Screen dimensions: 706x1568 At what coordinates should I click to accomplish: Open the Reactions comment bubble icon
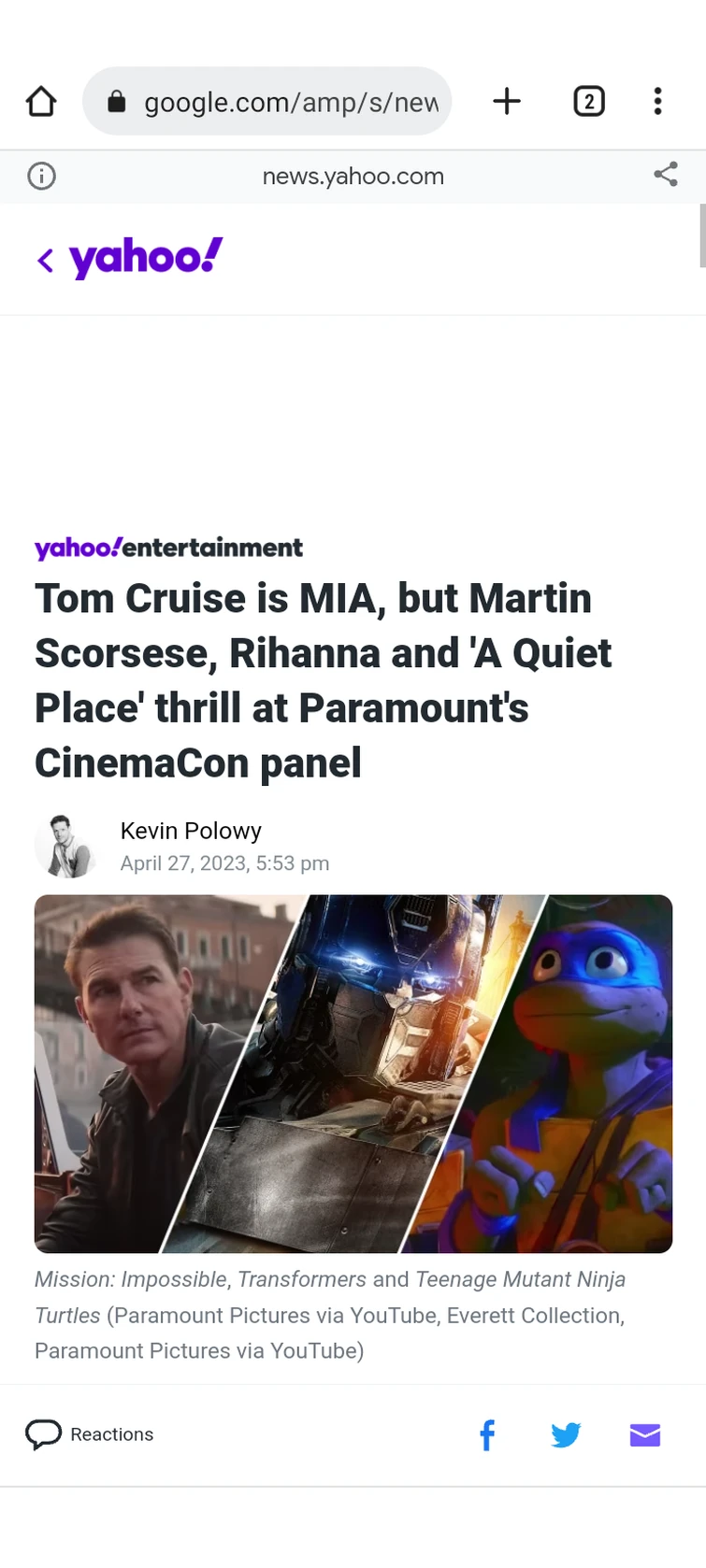click(x=44, y=1434)
